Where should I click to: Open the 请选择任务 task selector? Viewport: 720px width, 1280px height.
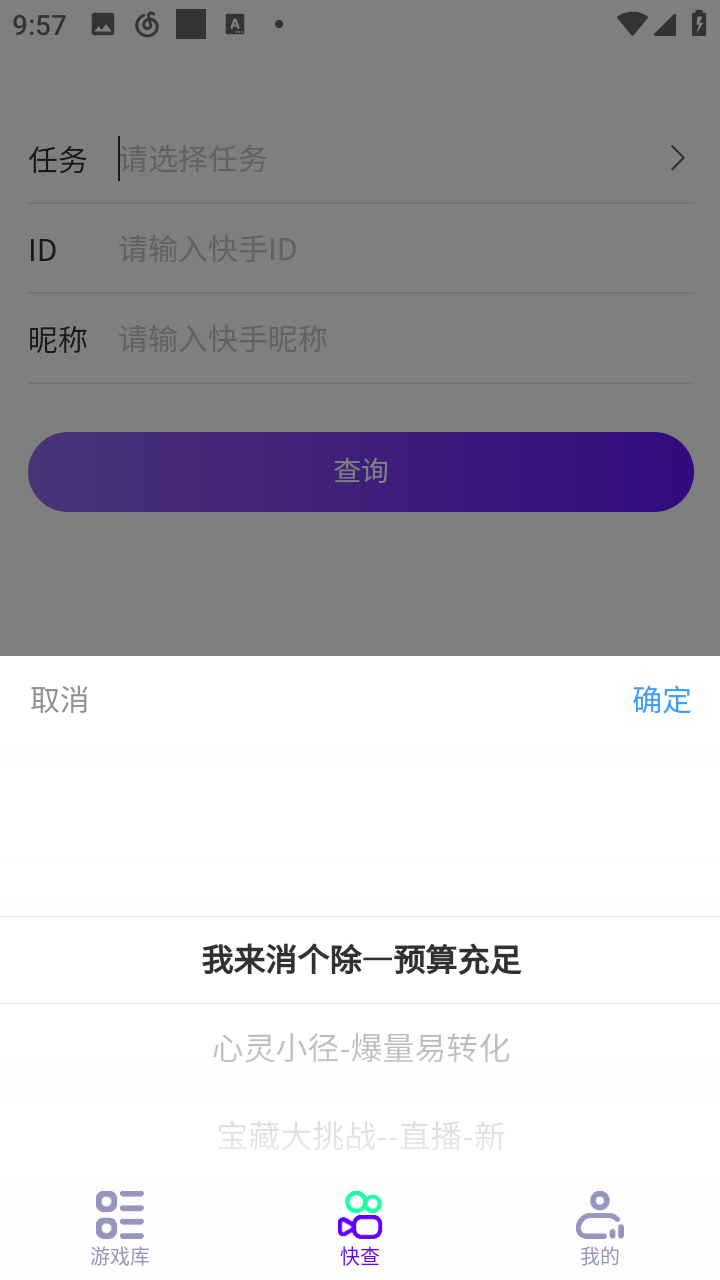click(x=400, y=158)
